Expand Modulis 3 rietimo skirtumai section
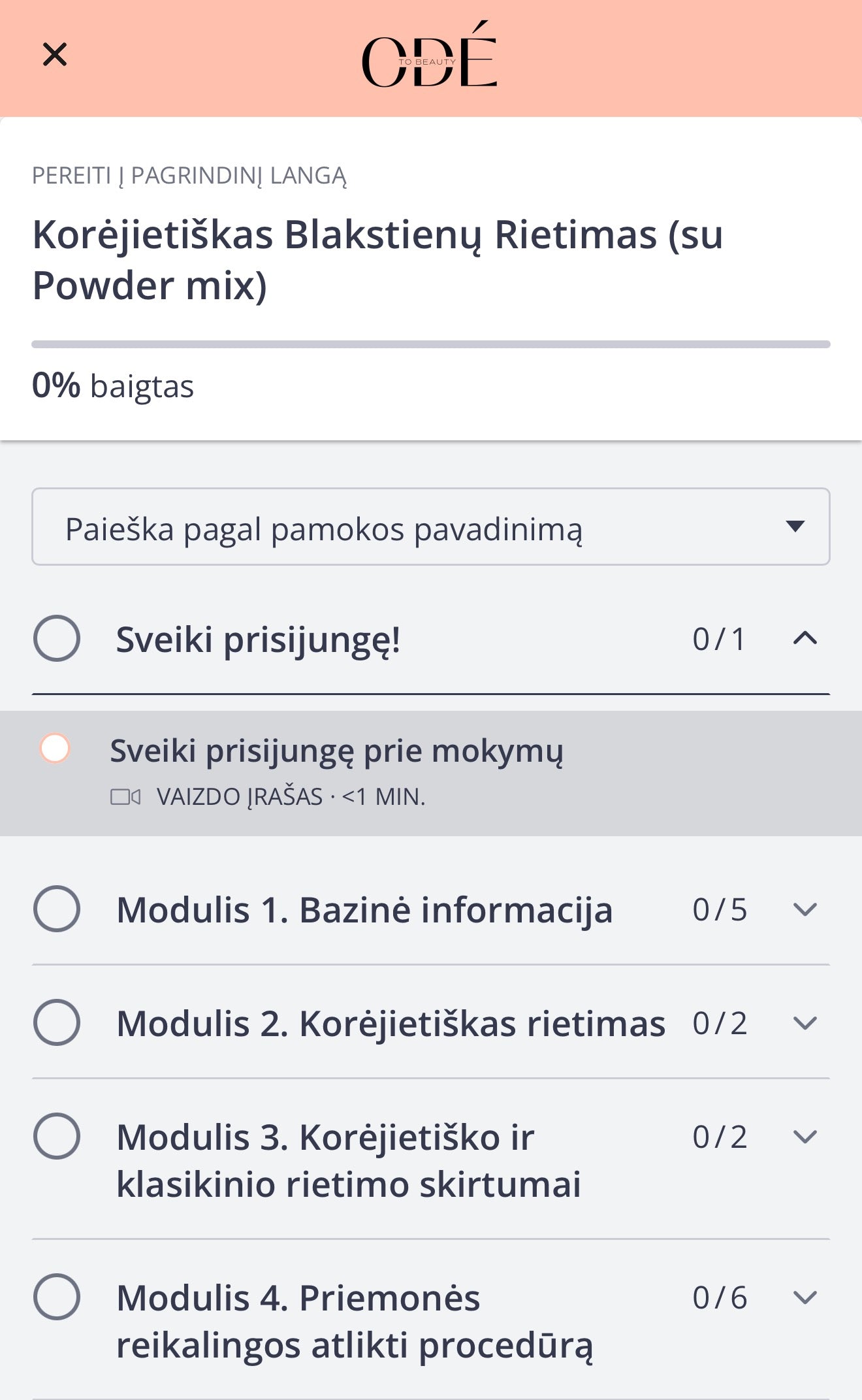 pyautogui.click(x=806, y=1137)
